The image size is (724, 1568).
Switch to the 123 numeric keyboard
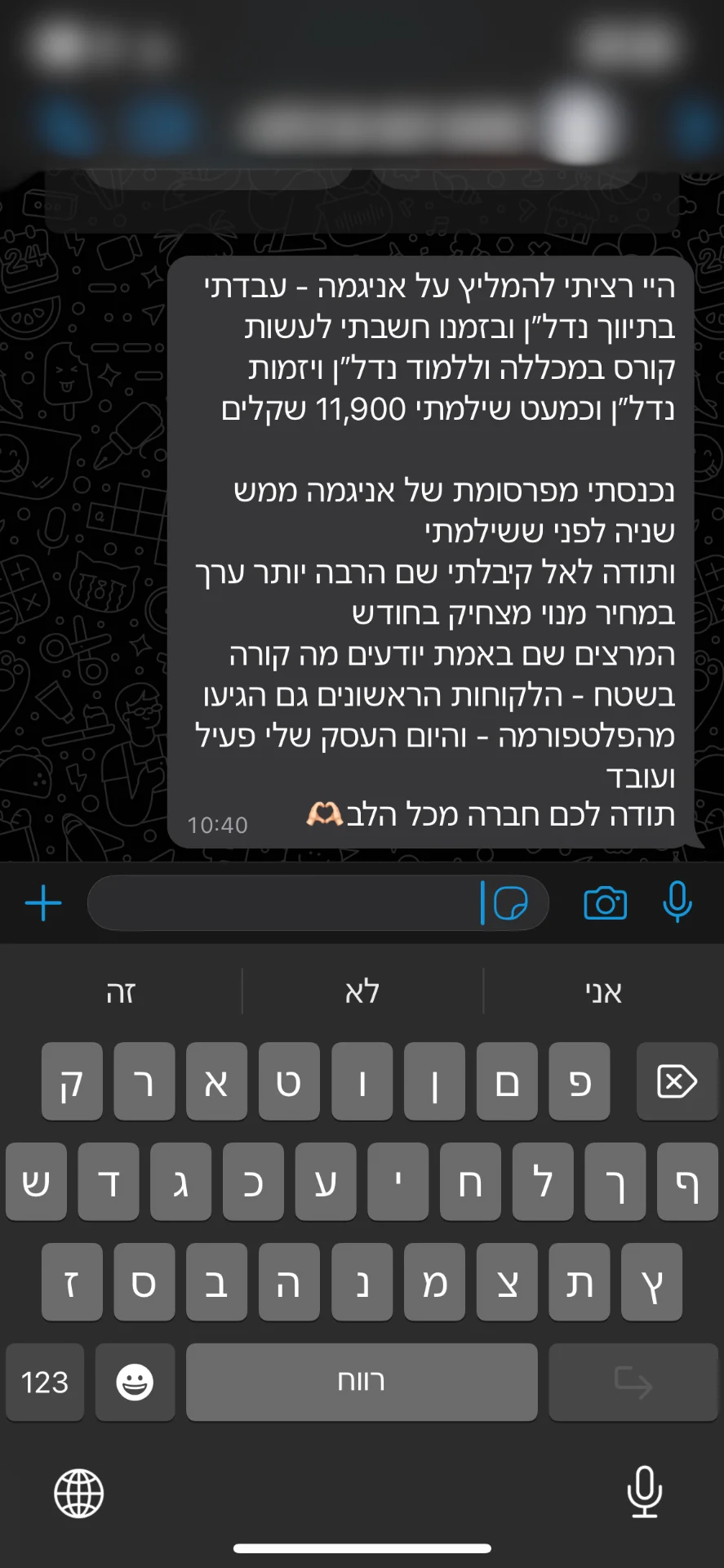pyautogui.click(x=45, y=1382)
